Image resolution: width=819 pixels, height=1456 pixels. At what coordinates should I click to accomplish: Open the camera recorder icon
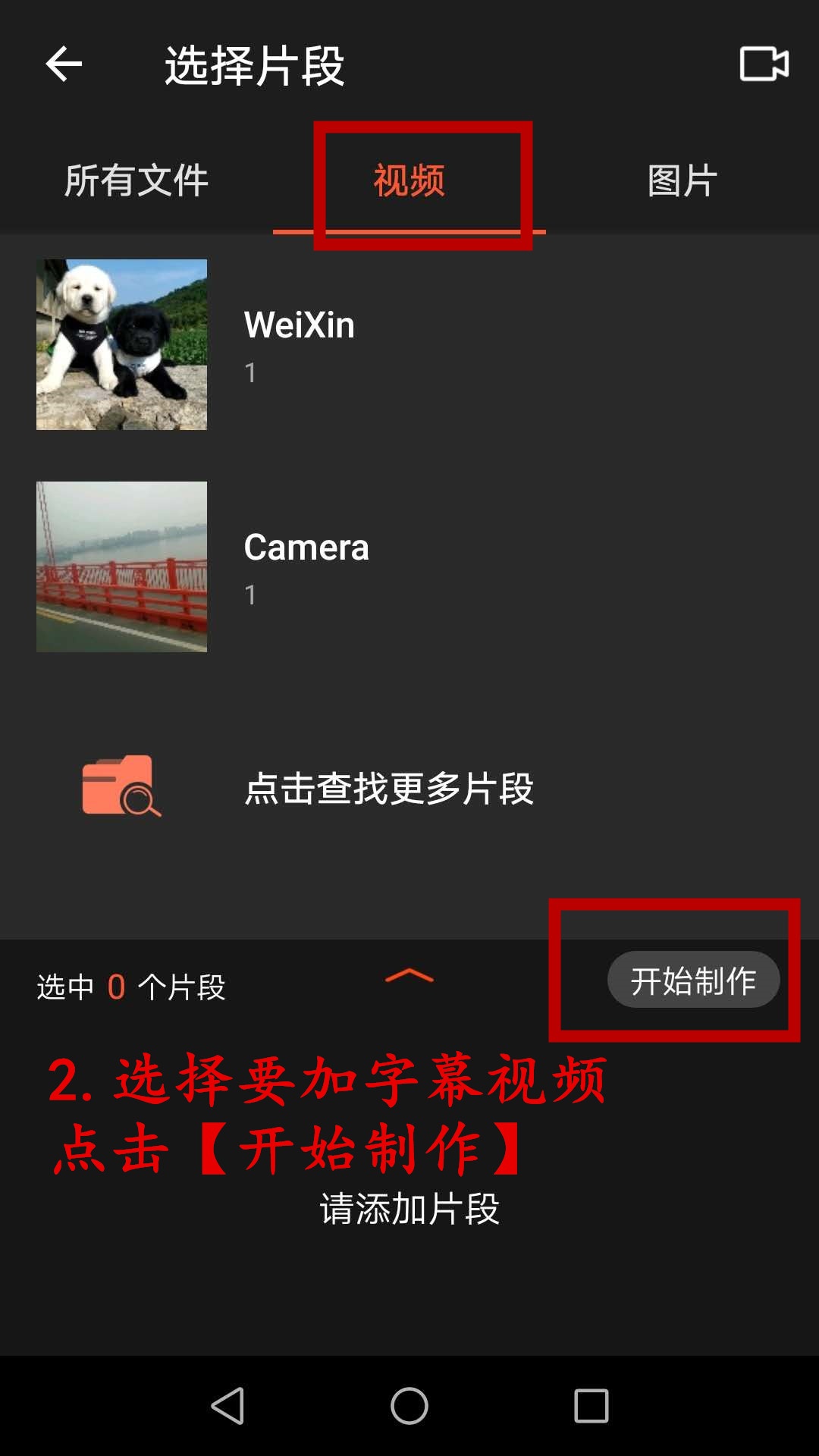764,64
